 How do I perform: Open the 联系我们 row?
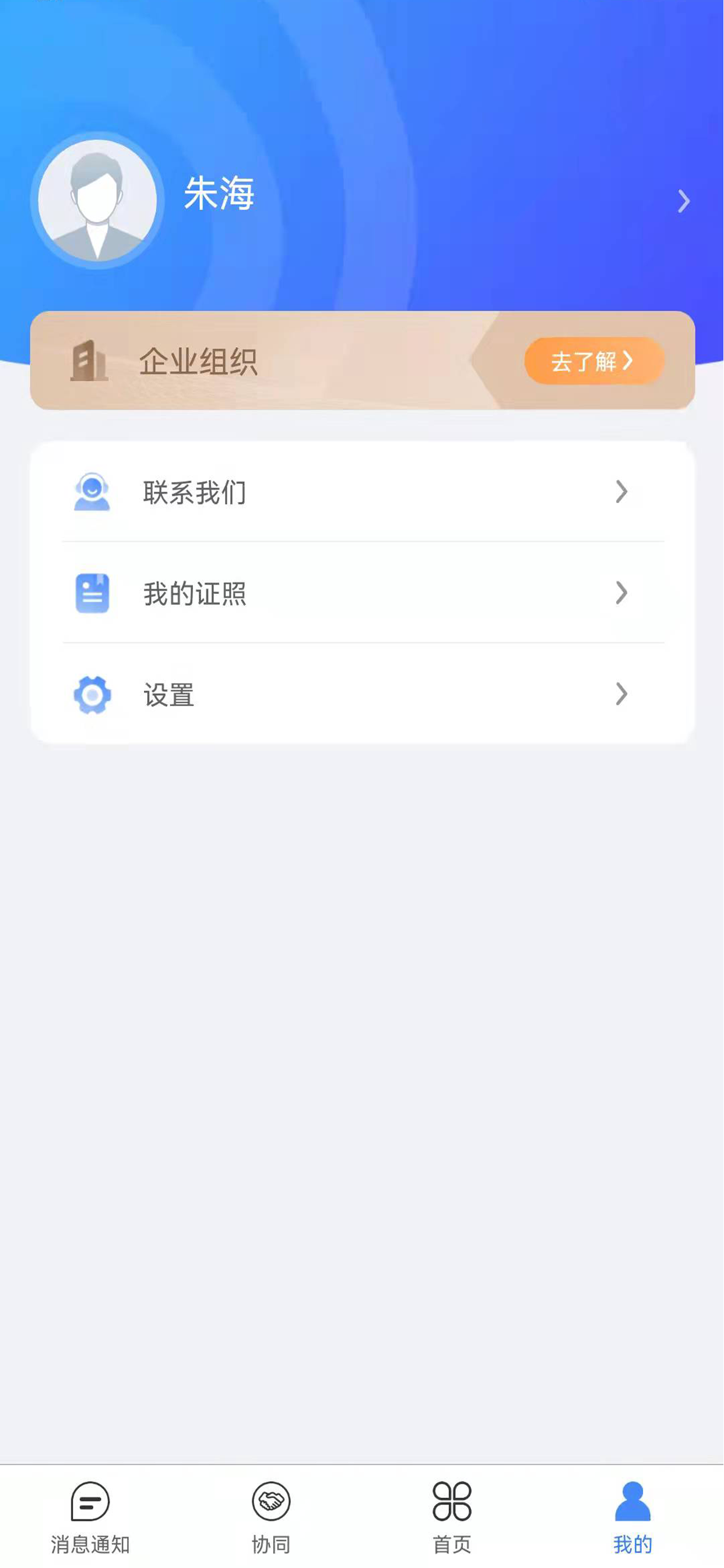(363, 492)
